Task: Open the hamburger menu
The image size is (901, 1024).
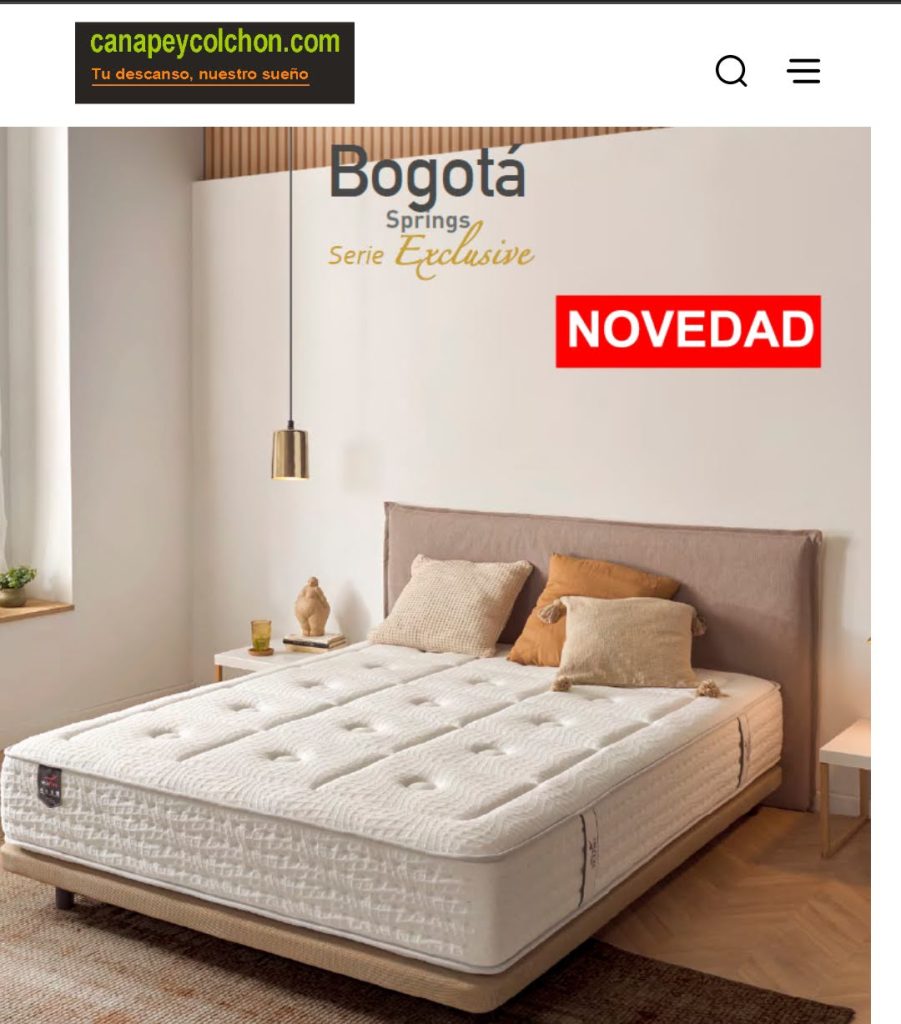Action: click(803, 71)
